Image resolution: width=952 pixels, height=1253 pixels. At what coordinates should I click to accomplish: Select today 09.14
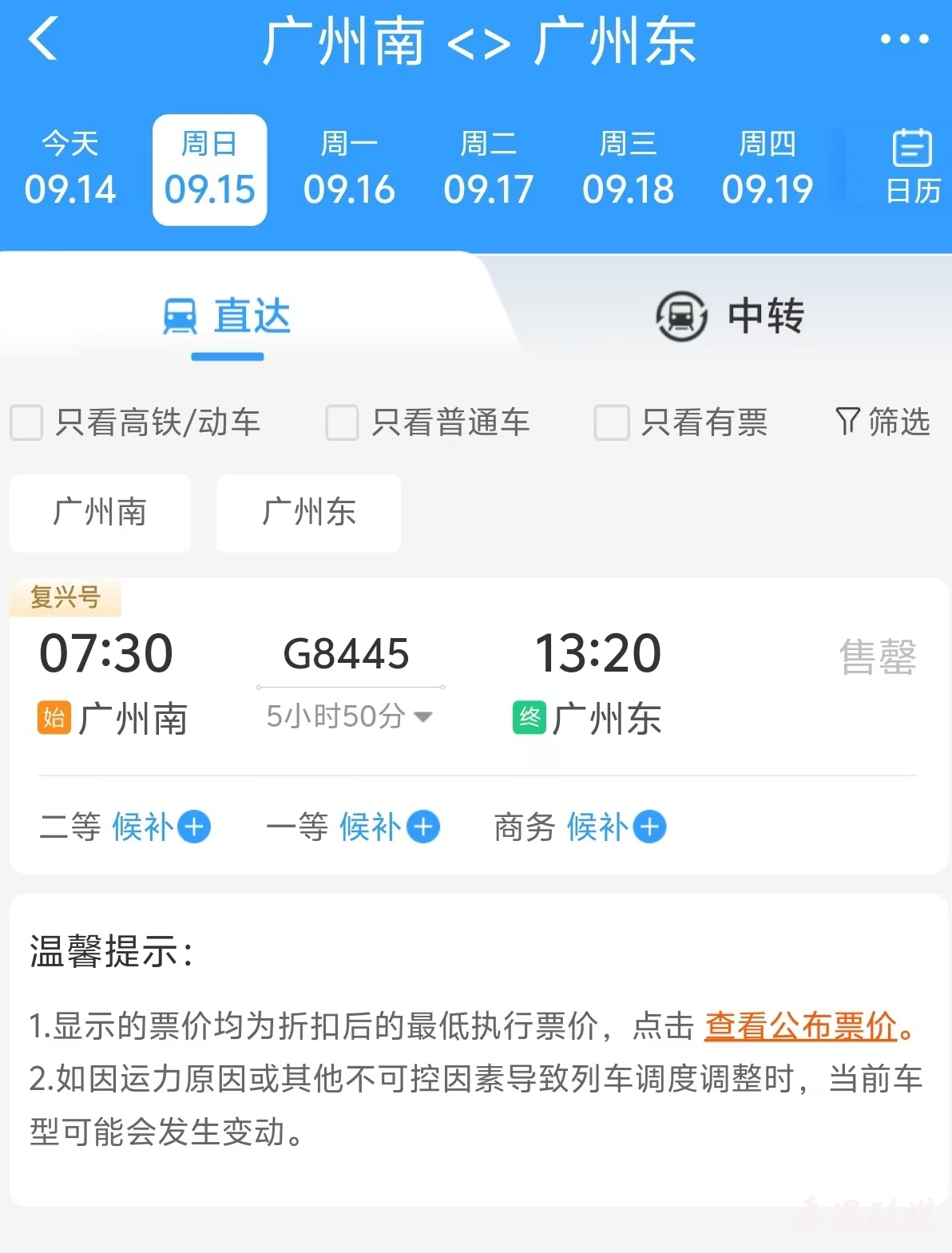pos(70,169)
